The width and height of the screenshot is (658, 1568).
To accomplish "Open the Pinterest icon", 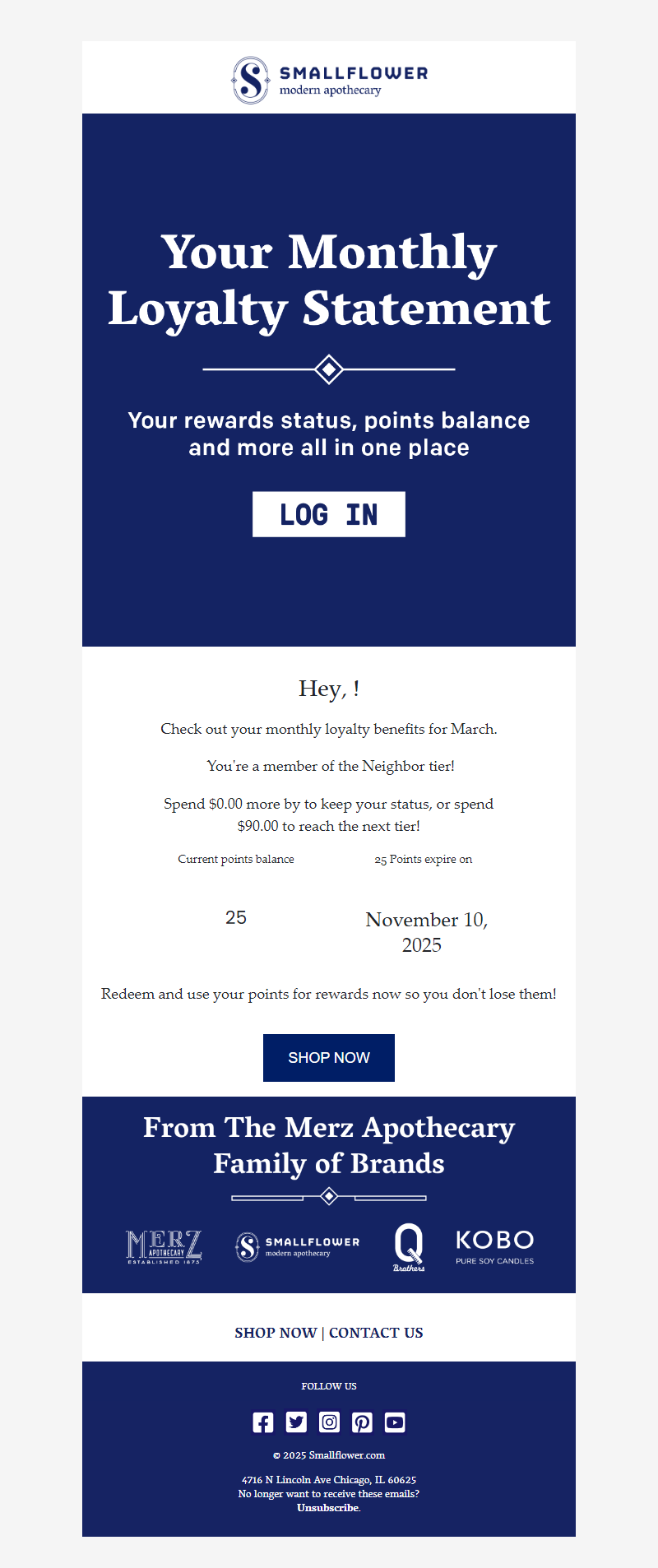I will 362,1422.
